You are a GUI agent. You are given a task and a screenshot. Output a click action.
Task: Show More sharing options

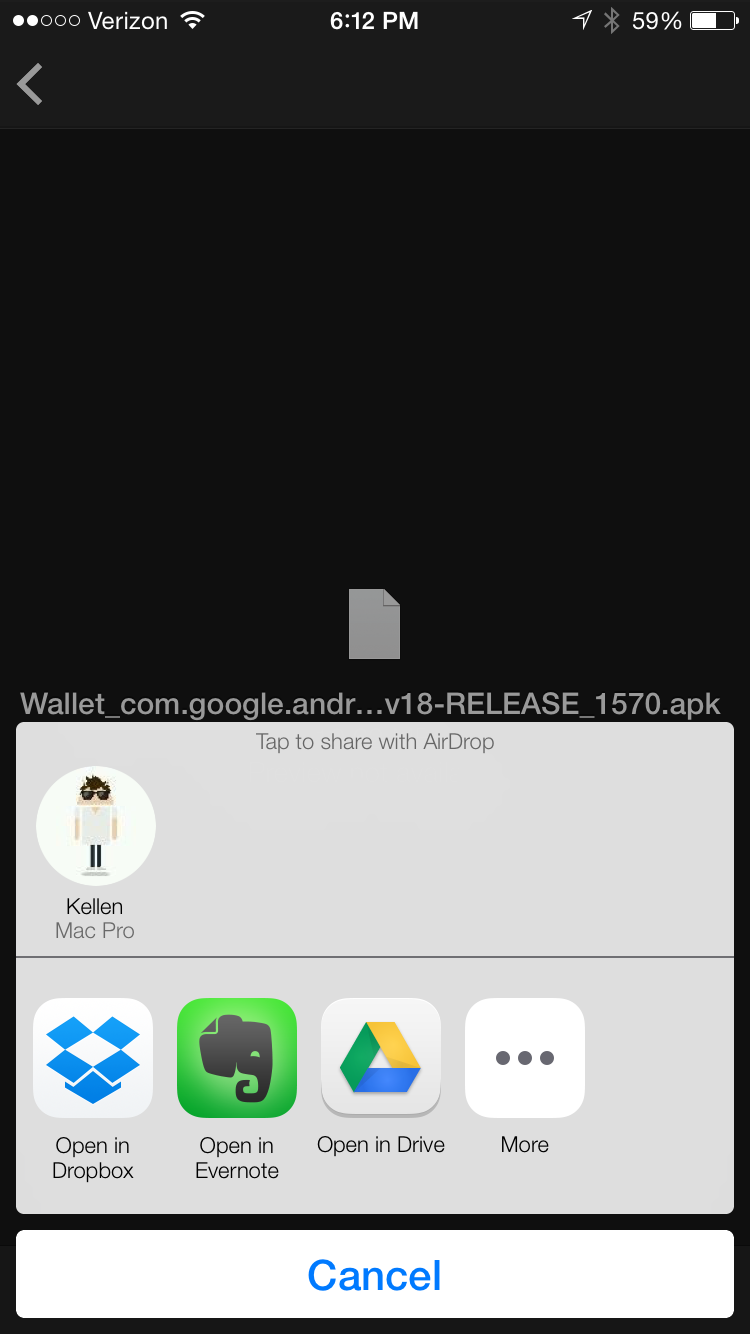coord(525,1058)
